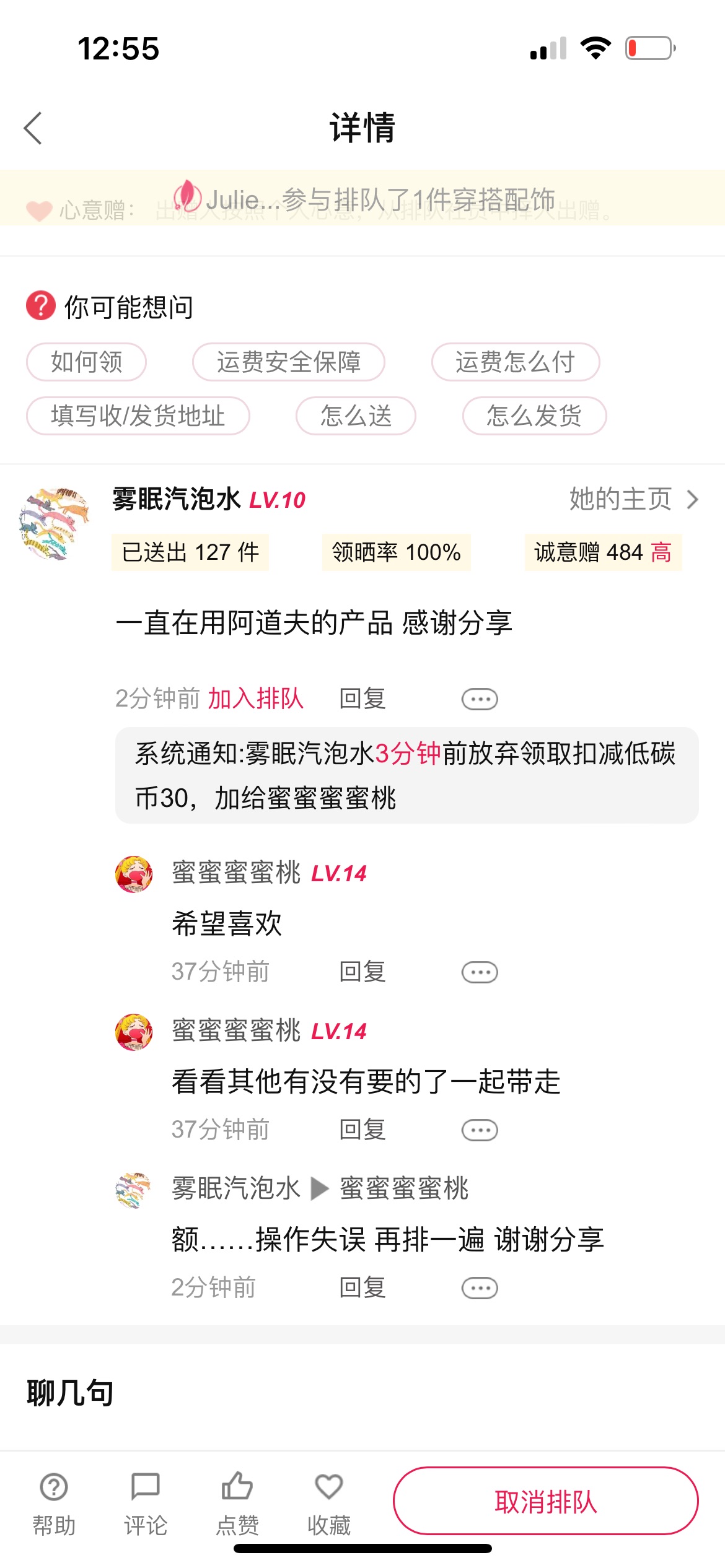Open the 运费怎么付 question chip
725x1568 pixels.
pos(516,362)
